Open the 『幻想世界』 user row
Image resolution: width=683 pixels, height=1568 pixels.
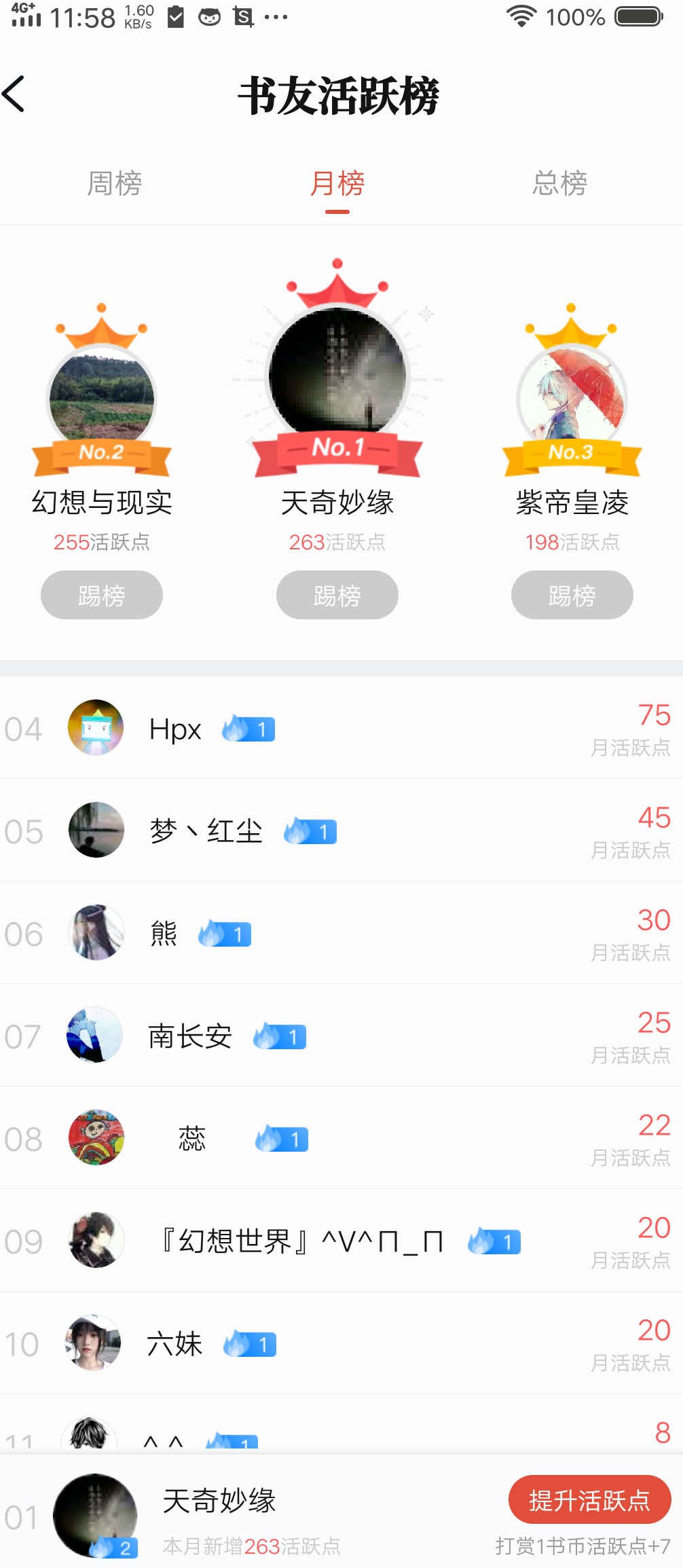coord(339,1241)
